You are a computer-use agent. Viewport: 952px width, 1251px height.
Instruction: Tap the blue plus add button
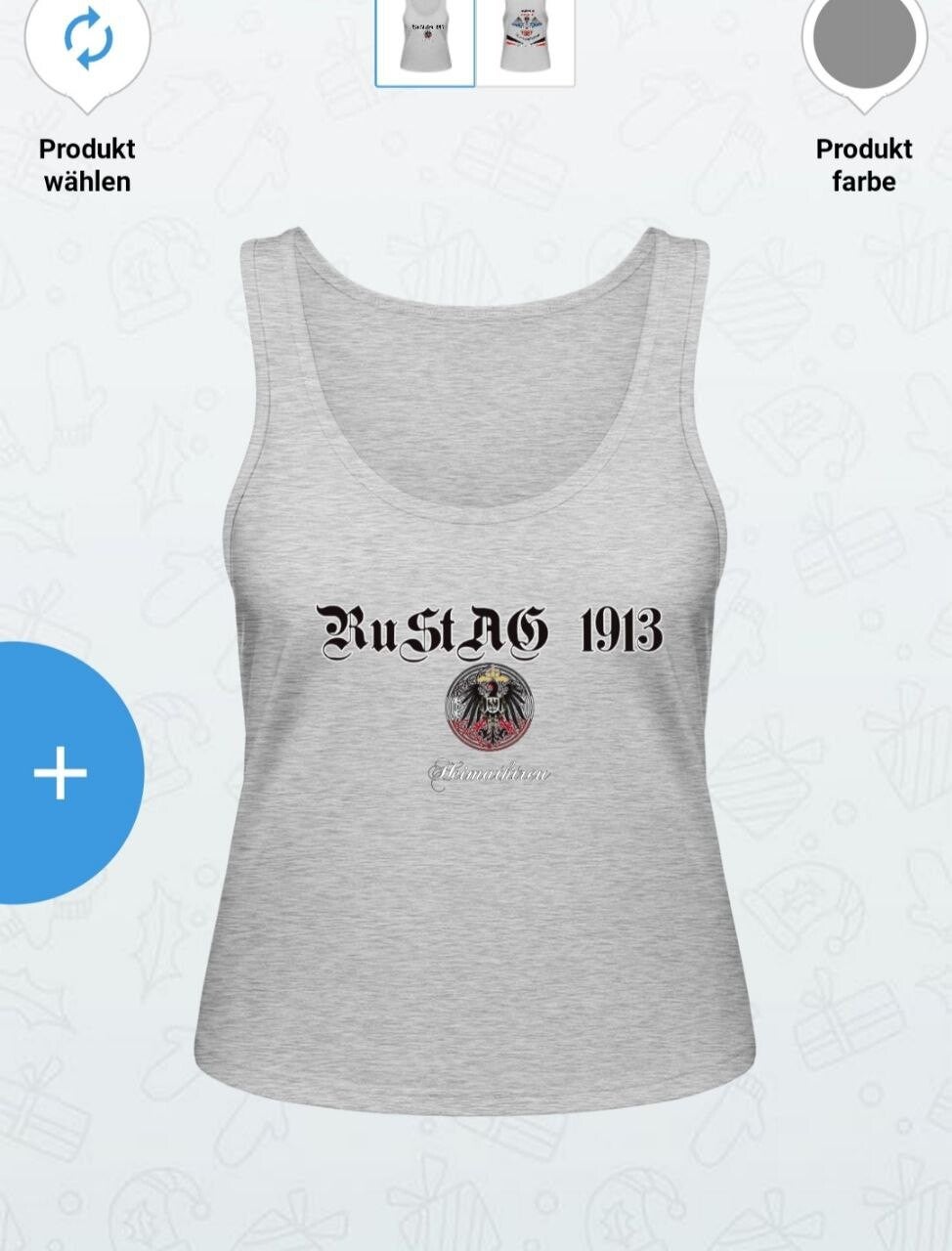coord(63,773)
